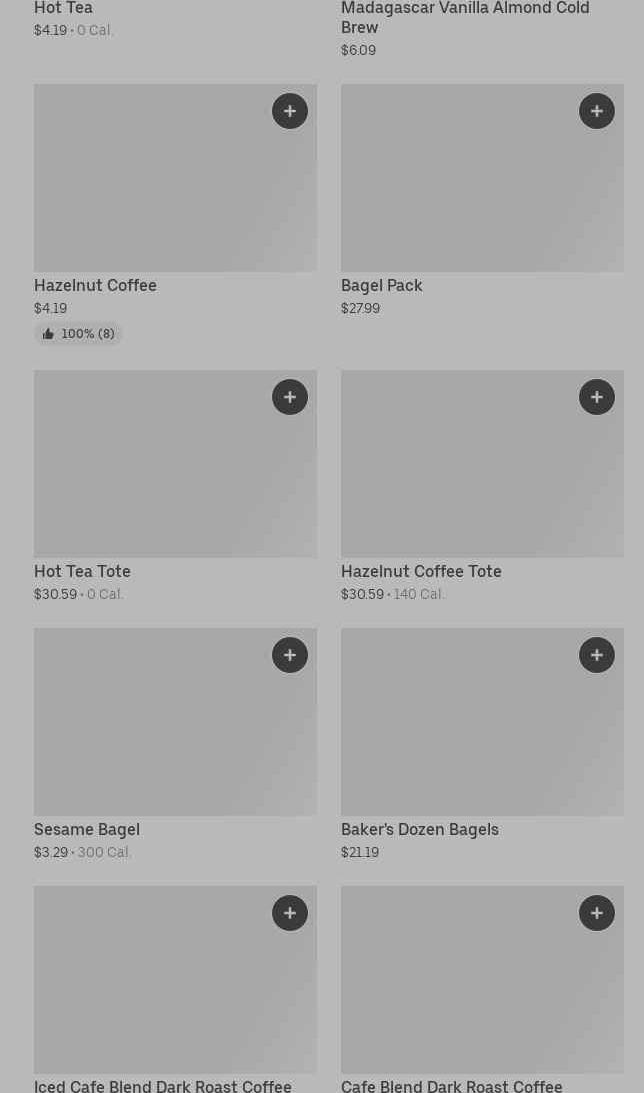Add Hazelnut Coffee to the cart
This screenshot has width=644, height=1093.
pyautogui.click(x=290, y=112)
